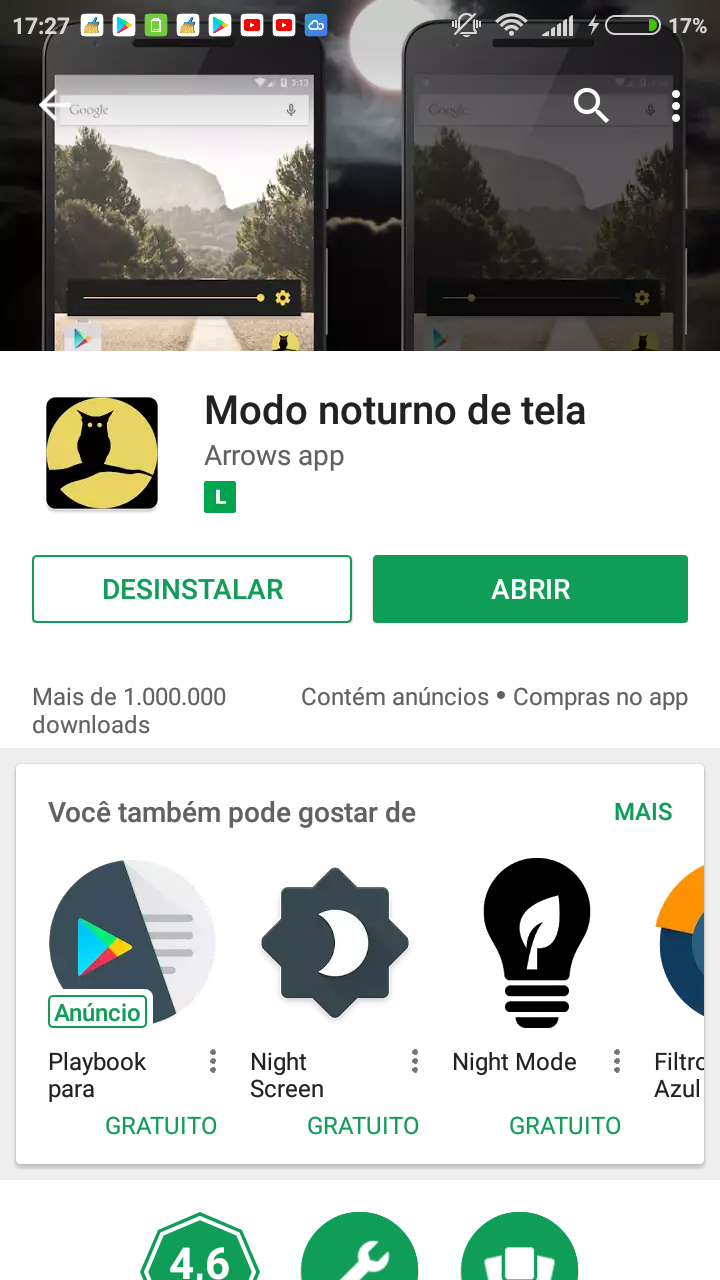Open the search magnifier in the top bar
The width and height of the screenshot is (720, 1280).
(x=590, y=105)
